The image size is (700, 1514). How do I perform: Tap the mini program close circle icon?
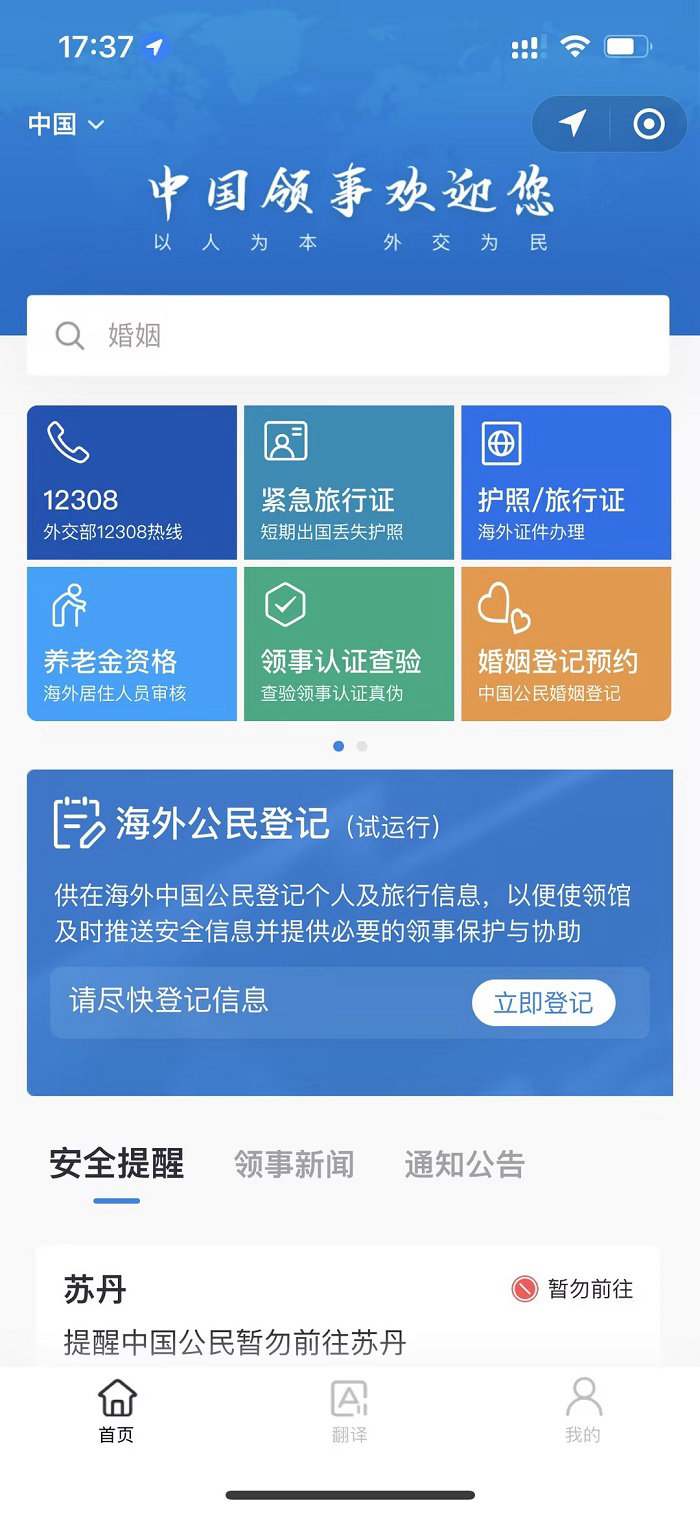[649, 124]
